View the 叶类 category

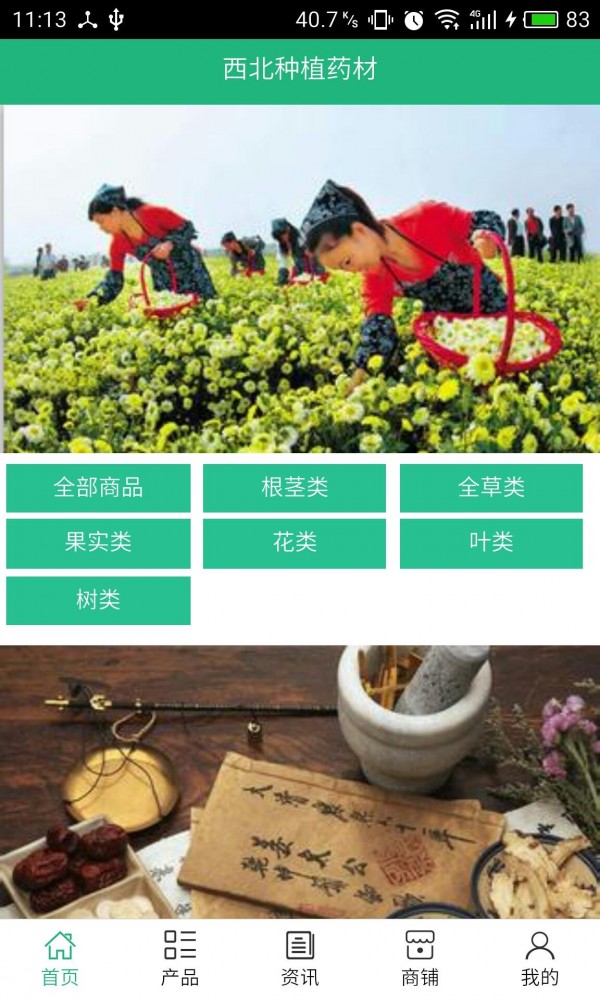[491, 543]
